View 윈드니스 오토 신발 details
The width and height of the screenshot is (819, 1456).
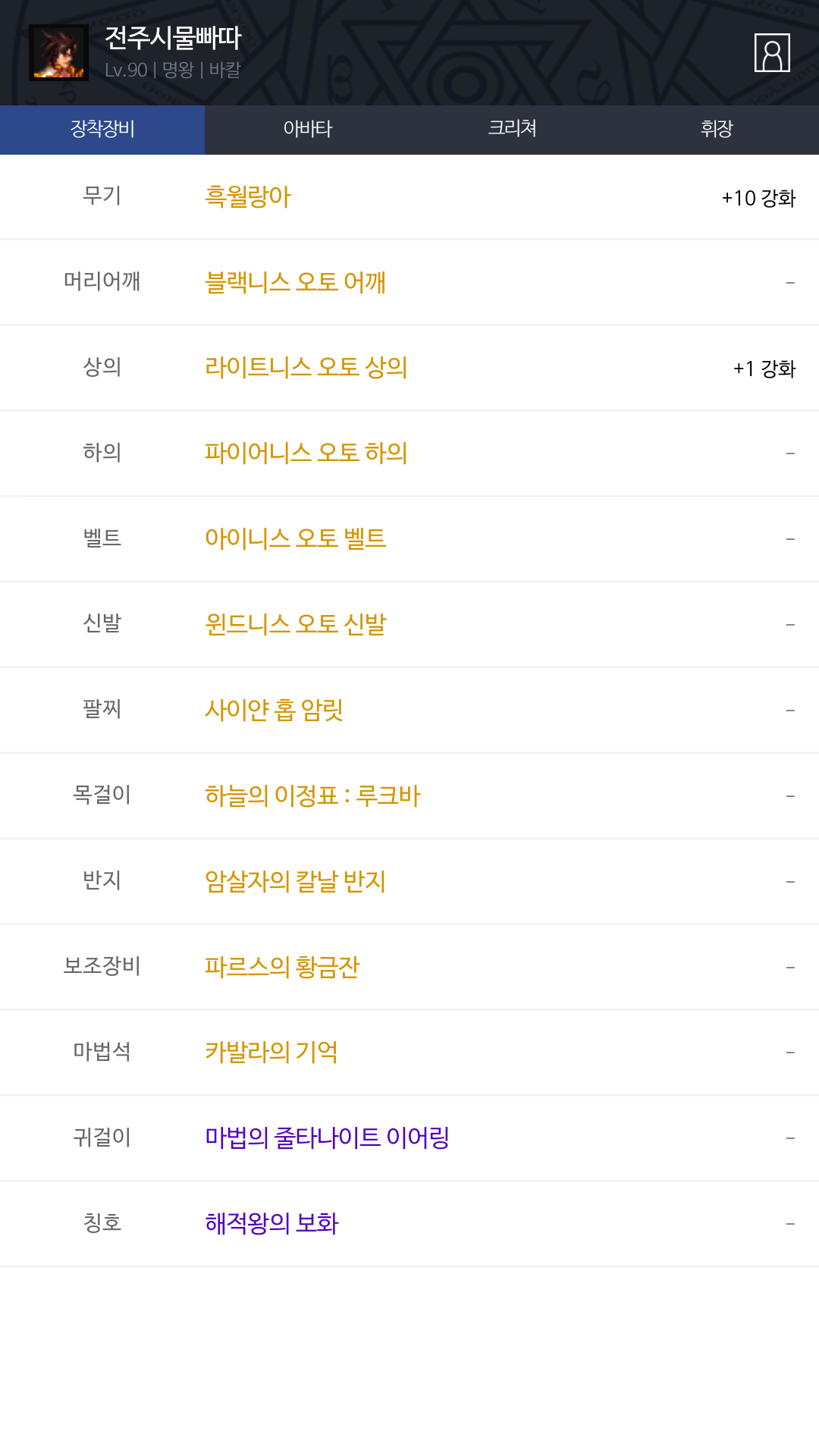(x=296, y=625)
